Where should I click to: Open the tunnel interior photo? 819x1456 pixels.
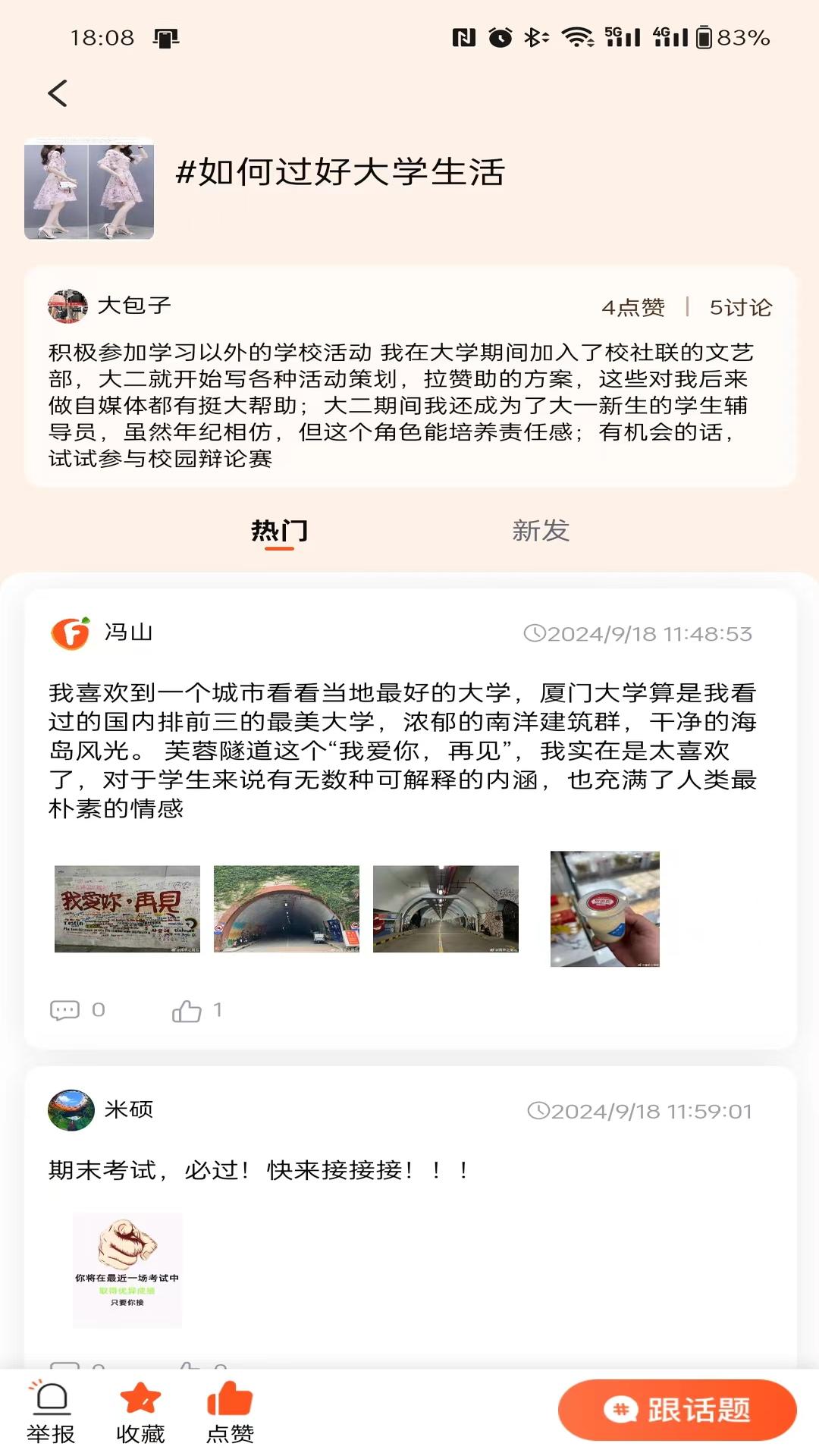coord(446,908)
